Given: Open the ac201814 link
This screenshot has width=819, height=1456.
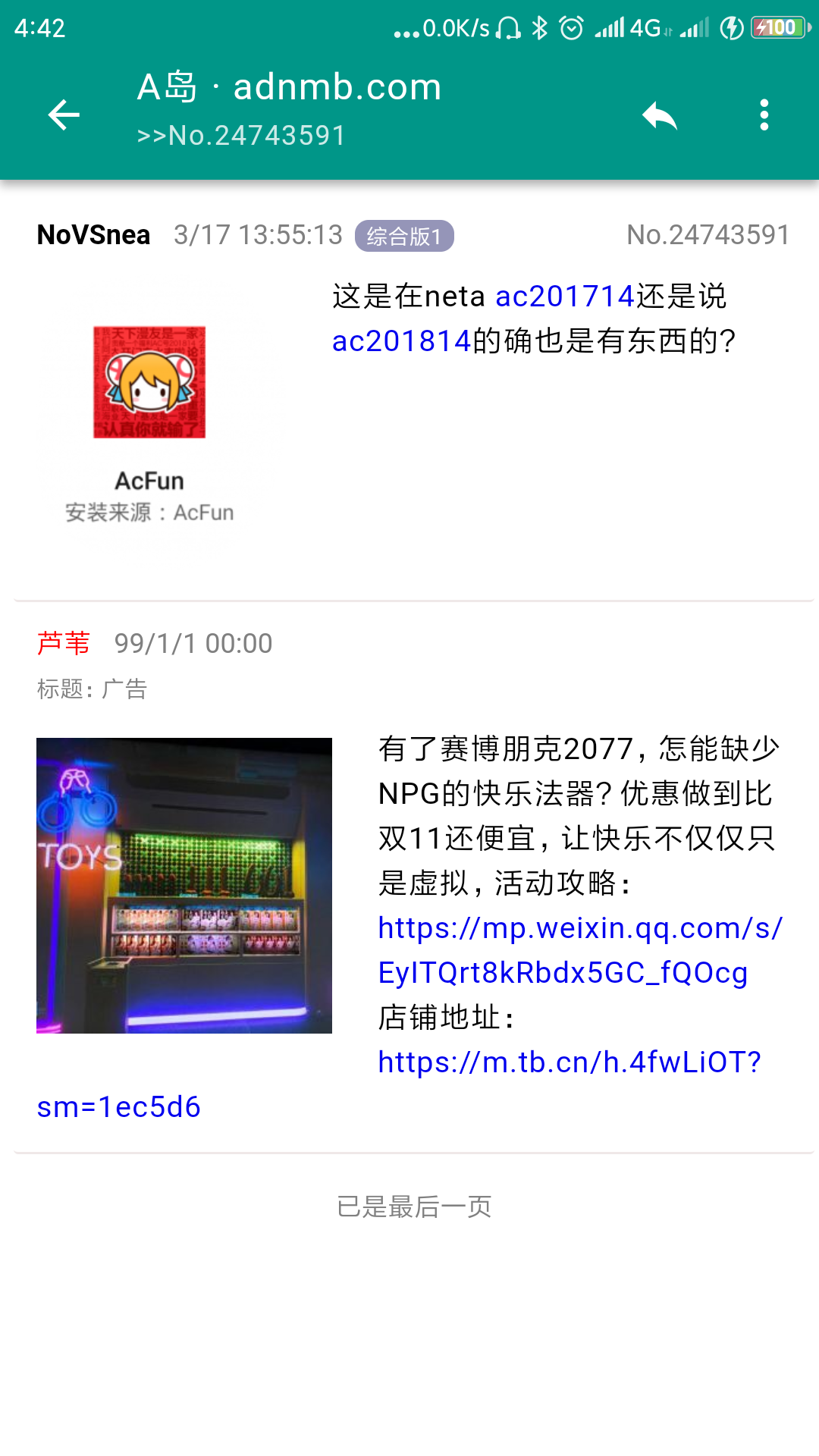Looking at the screenshot, I should click(402, 341).
